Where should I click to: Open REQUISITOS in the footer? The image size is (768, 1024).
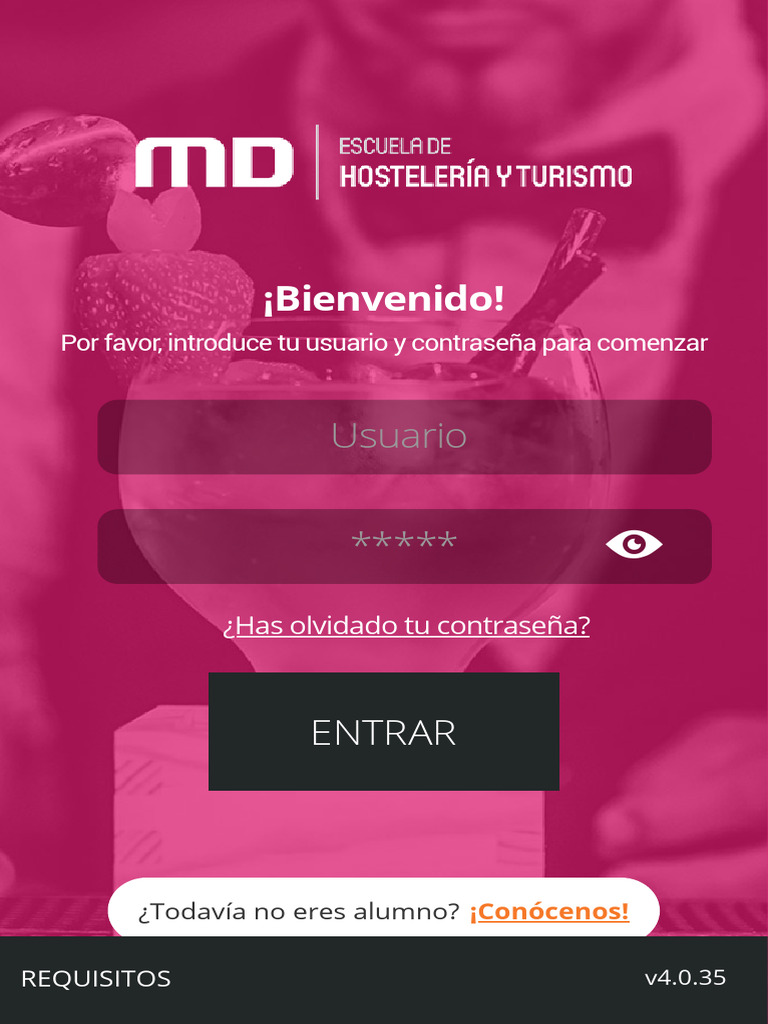pyautogui.click(x=96, y=978)
